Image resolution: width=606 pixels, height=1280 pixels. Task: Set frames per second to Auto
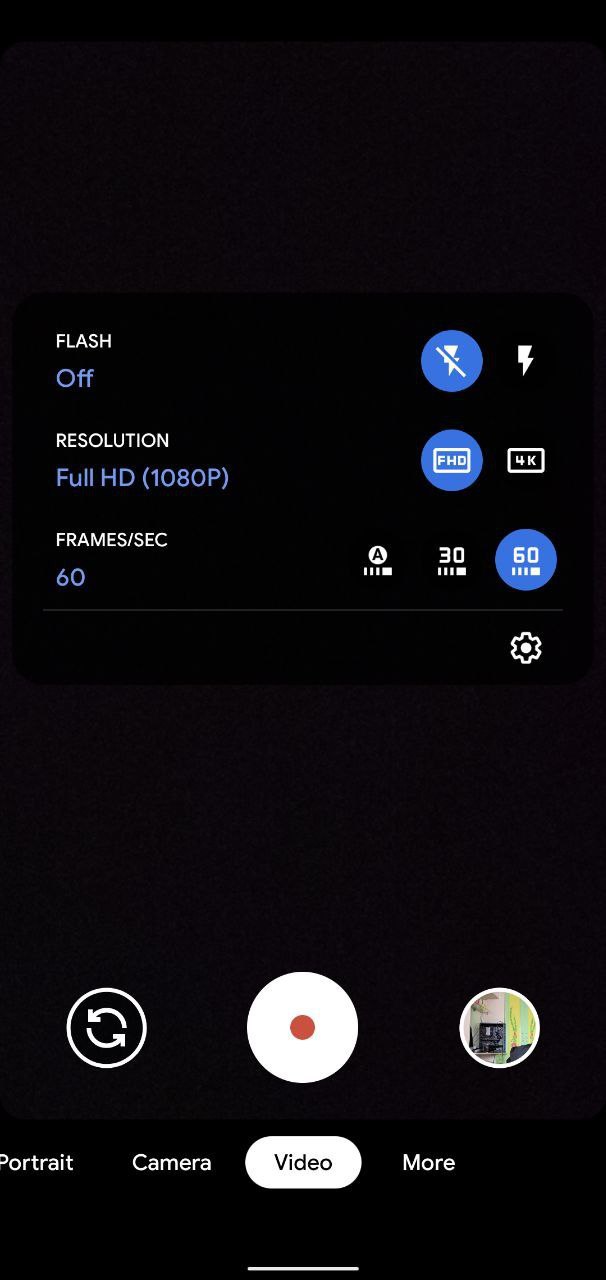[377, 560]
